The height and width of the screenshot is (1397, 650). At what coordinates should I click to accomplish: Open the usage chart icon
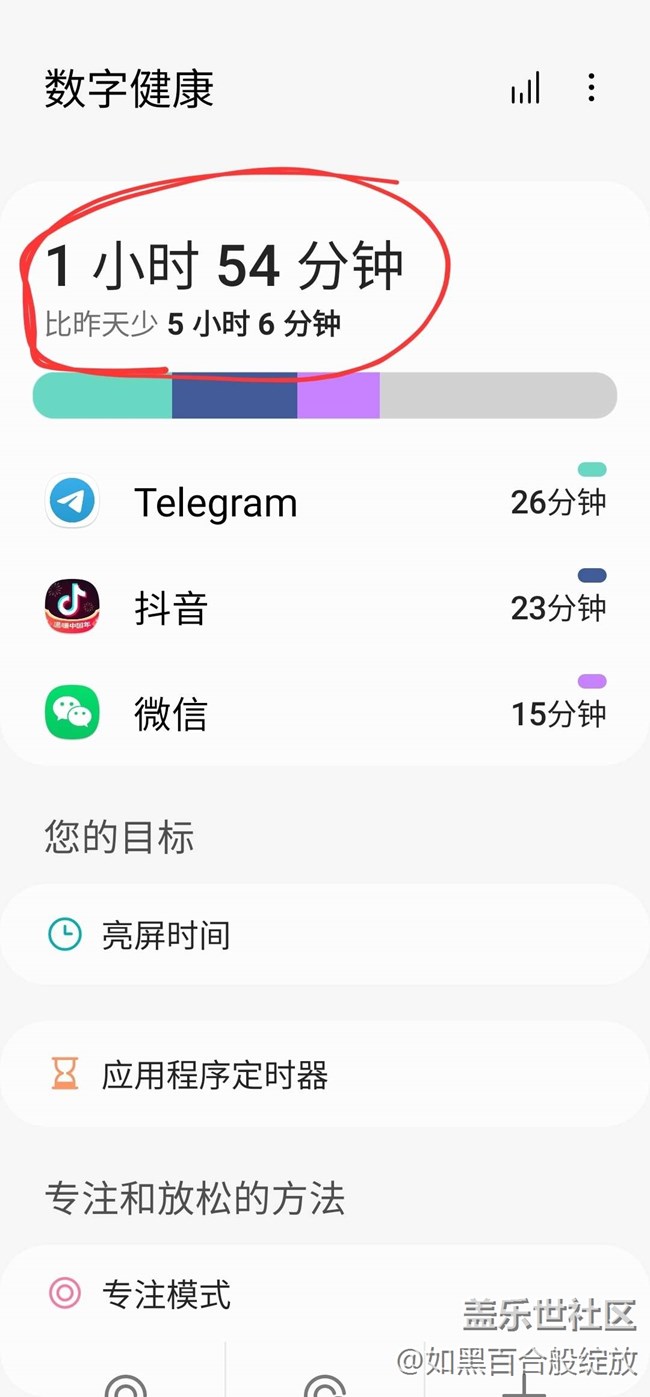(526, 88)
